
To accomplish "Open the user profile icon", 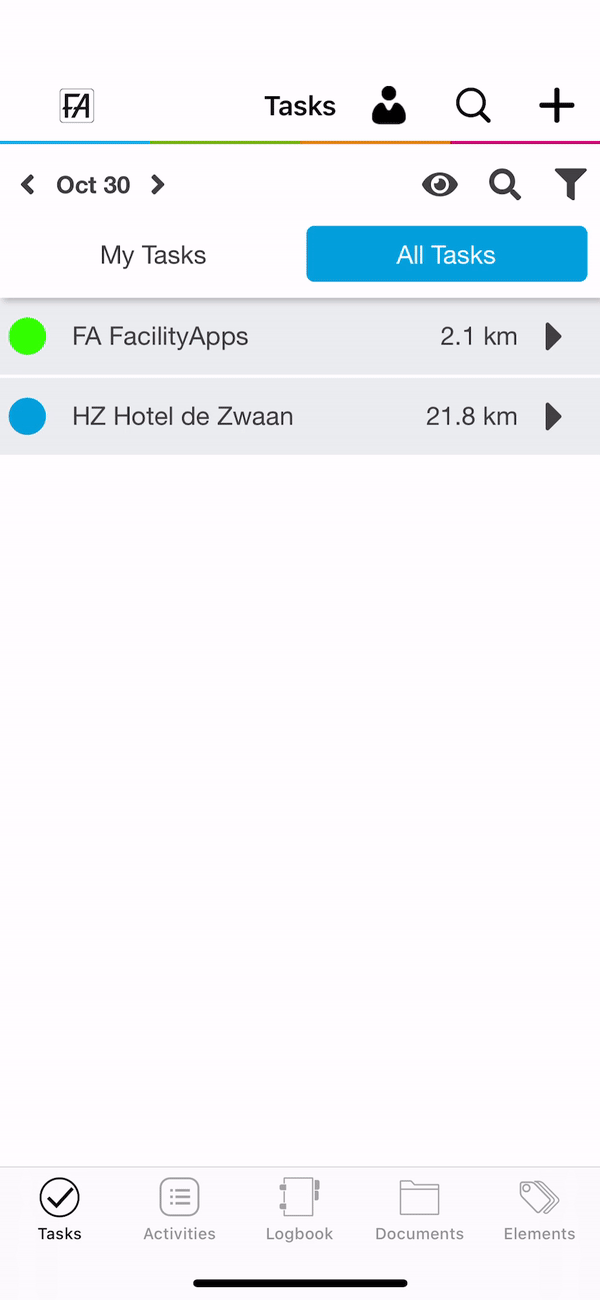I will pyautogui.click(x=389, y=105).
